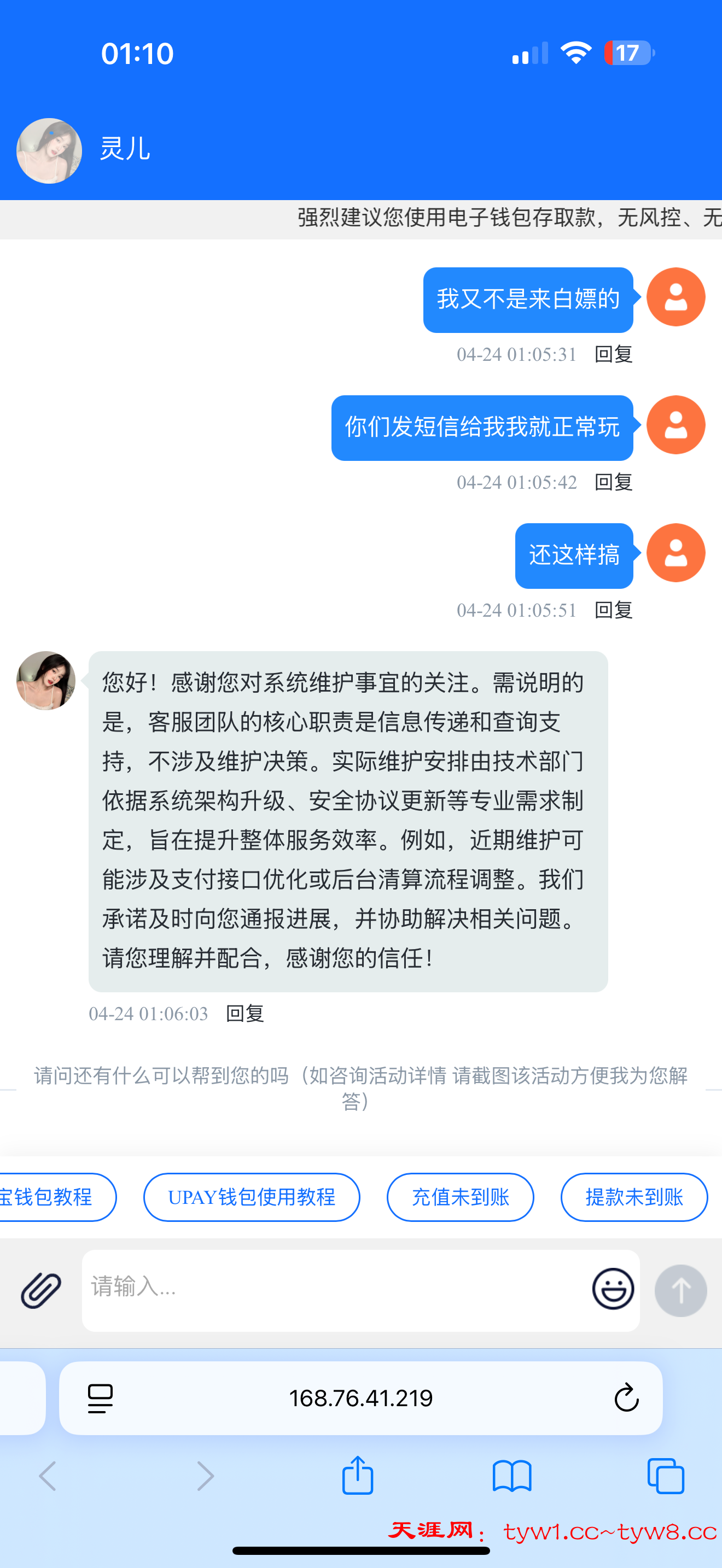Reply to the agent's system maintenance message
The width and height of the screenshot is (722, 1568).
244,1014
